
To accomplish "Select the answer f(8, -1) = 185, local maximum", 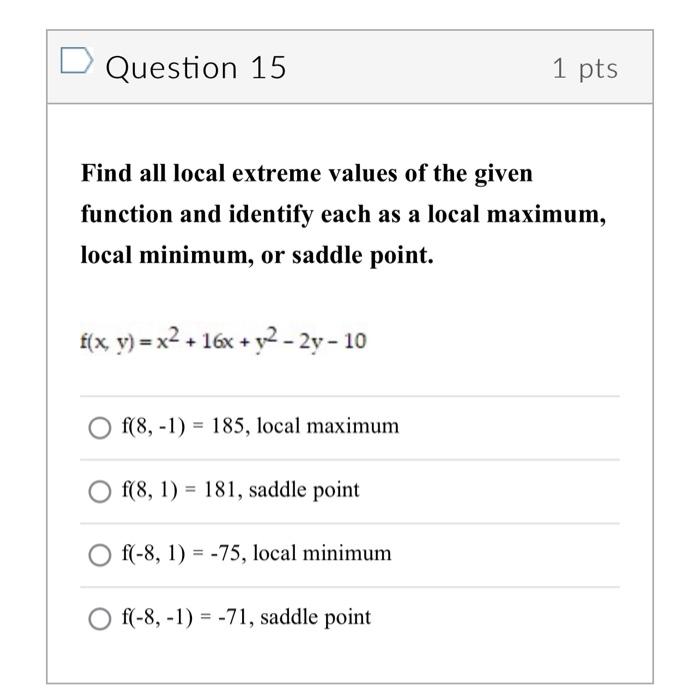I will pyautogui.click(x=100, y=428).
